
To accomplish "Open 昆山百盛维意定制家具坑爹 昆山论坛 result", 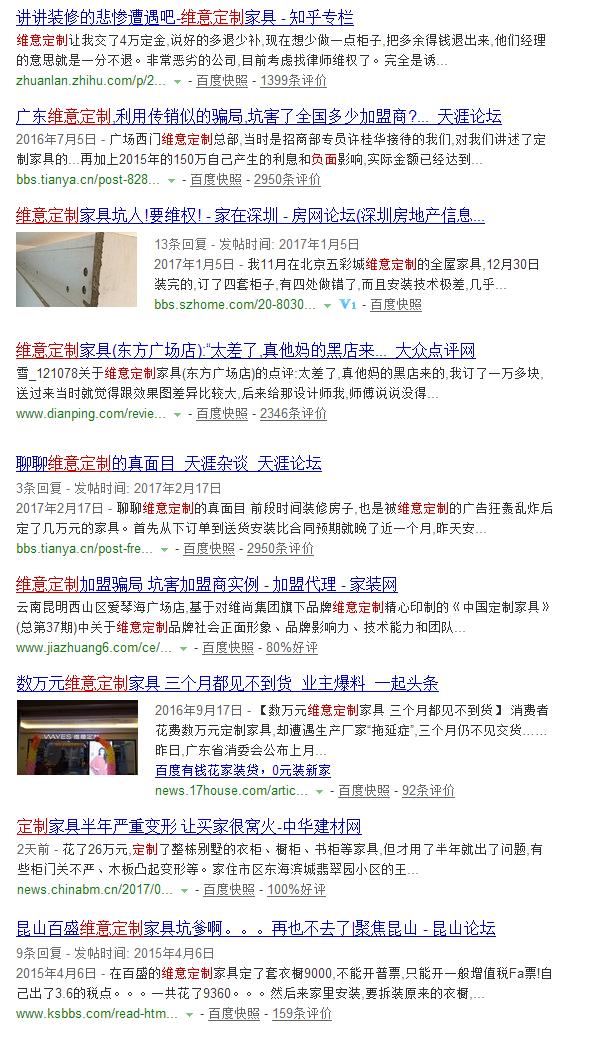I will [255, 928].
